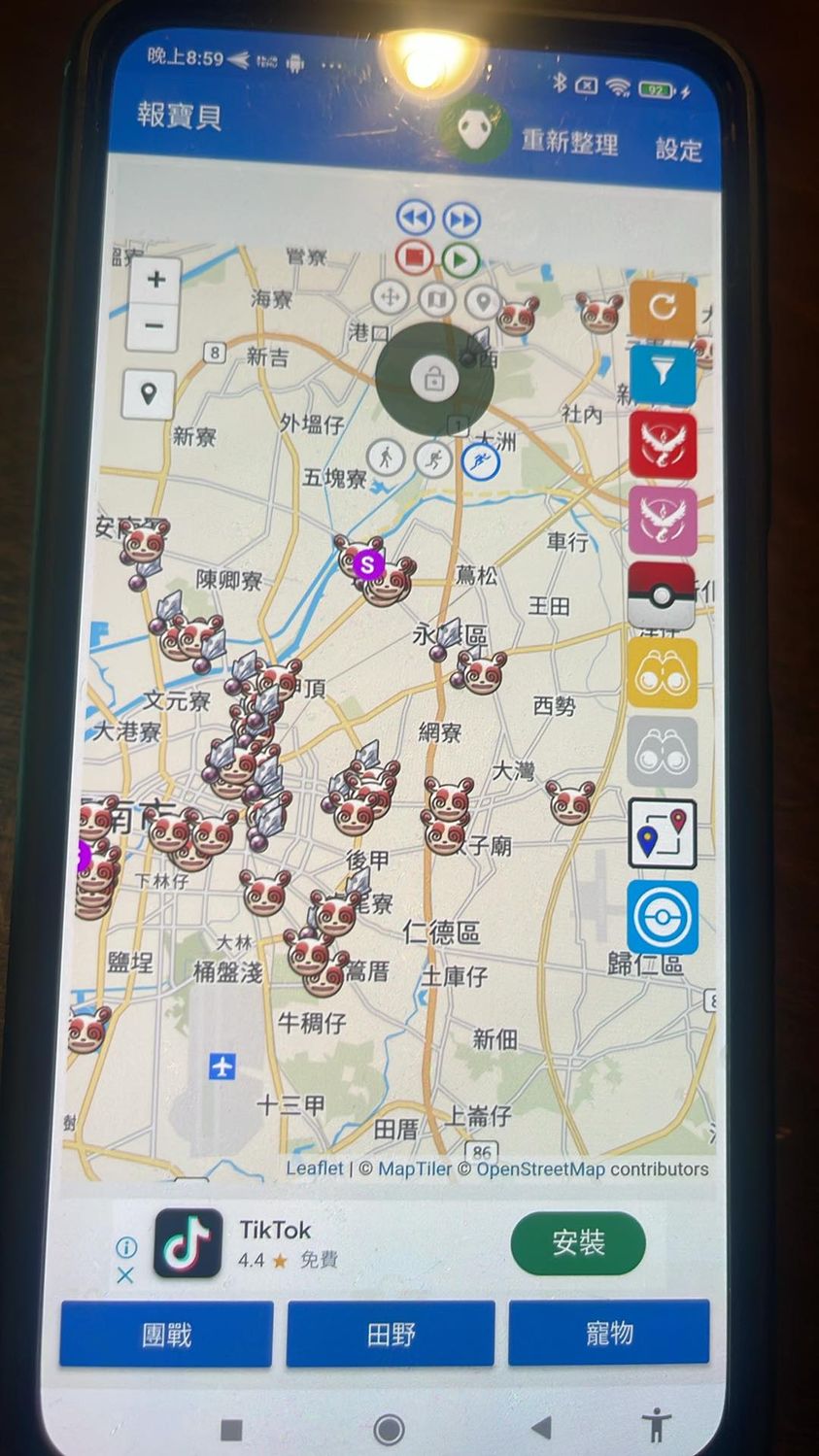Switch to the 田野 tab

point(391,1335)
